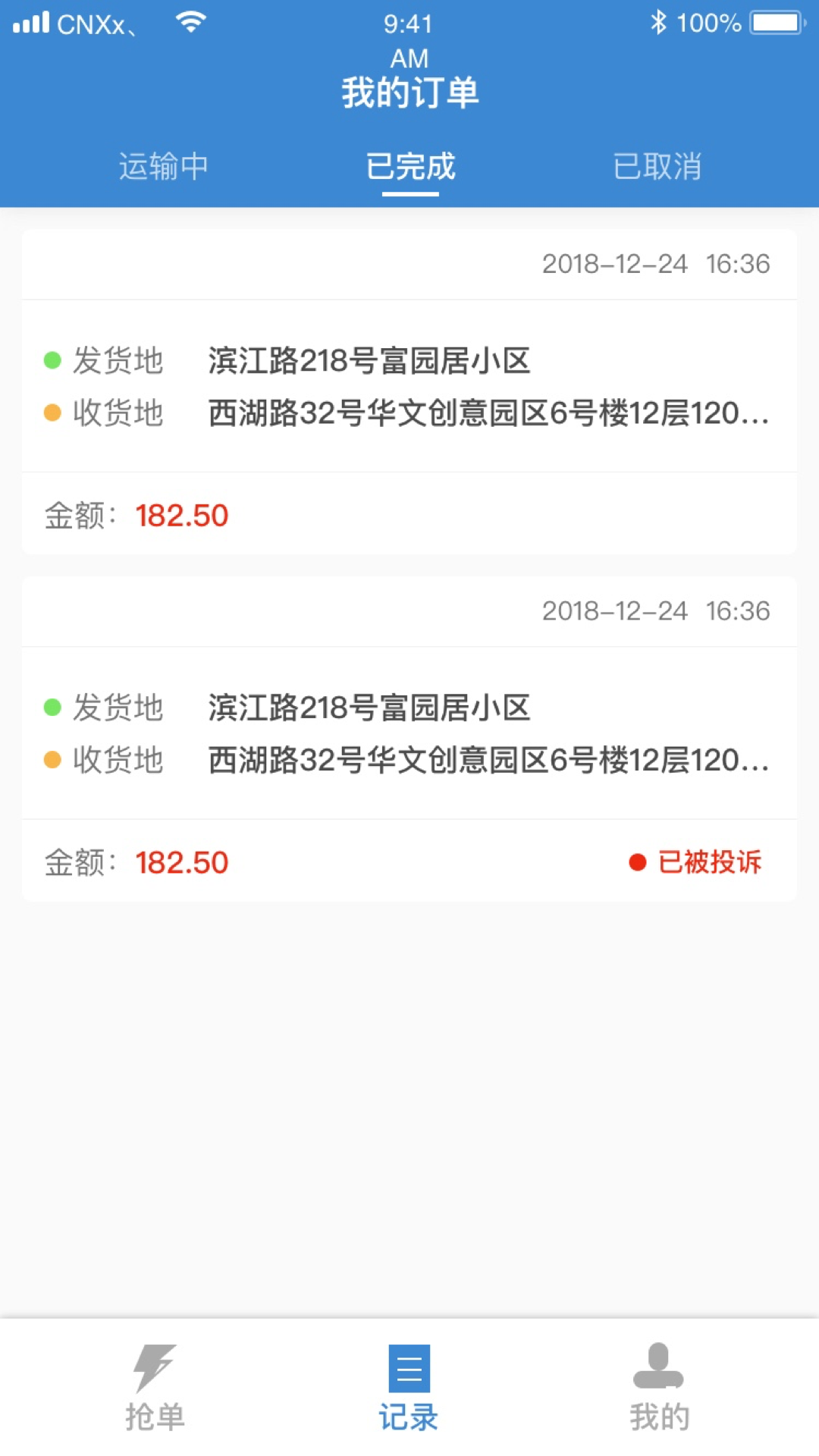Click the 已完成 tab underline indicator
The image size is (819, 1456).
coord(409,196)
